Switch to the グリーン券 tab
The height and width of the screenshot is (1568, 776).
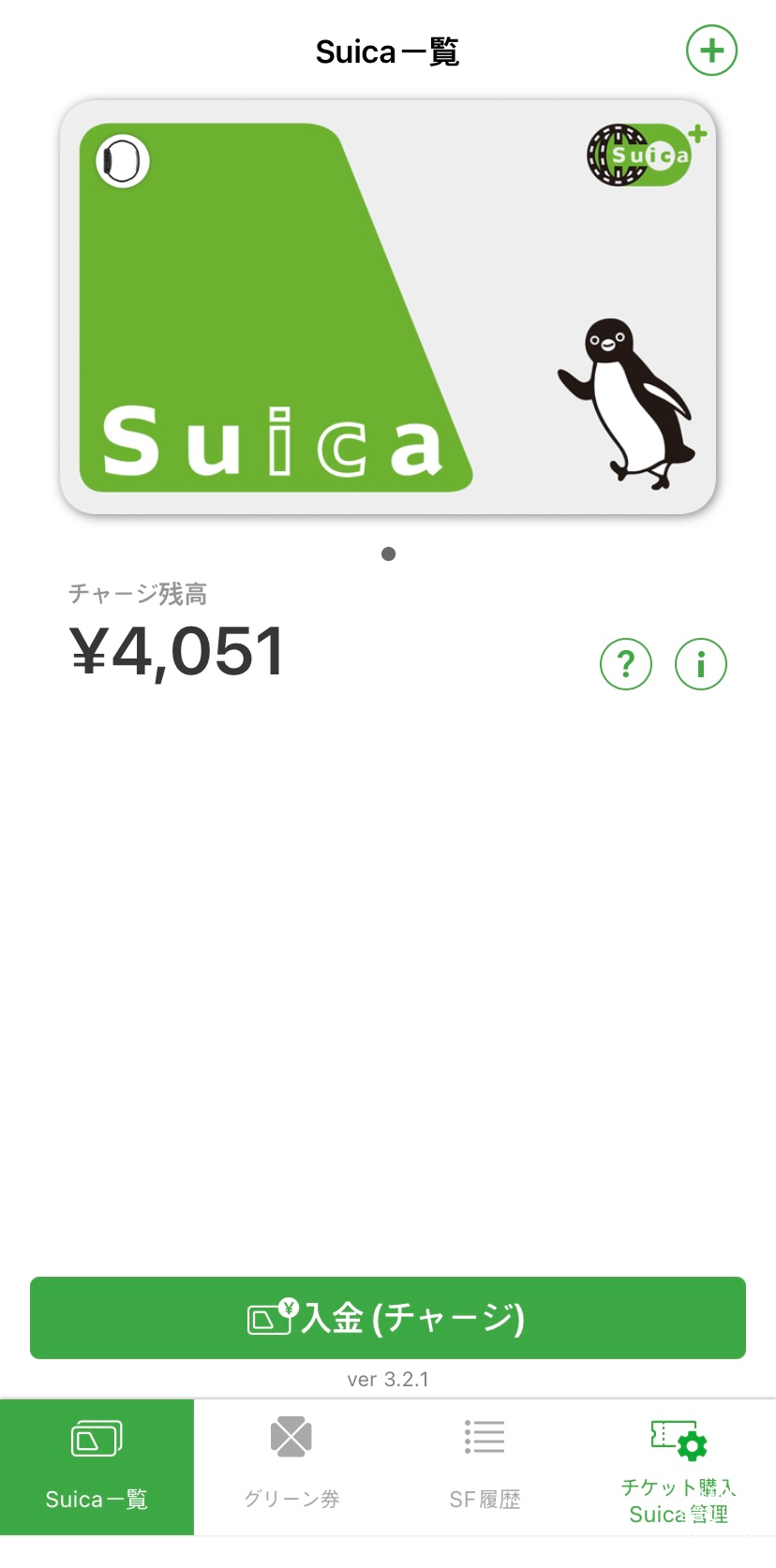click(291, 1466)
